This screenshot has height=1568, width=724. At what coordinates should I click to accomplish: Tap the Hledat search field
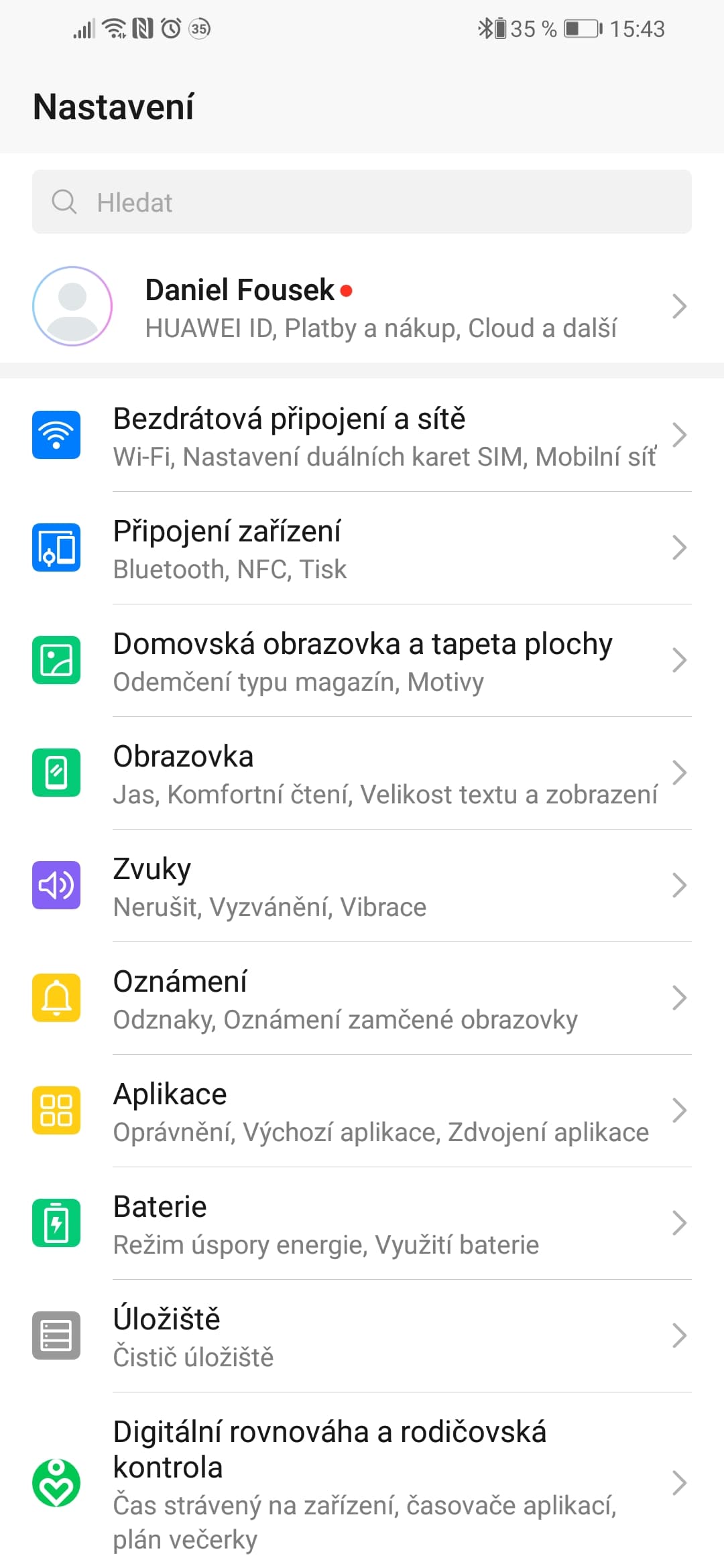click(x=362, y=202)
